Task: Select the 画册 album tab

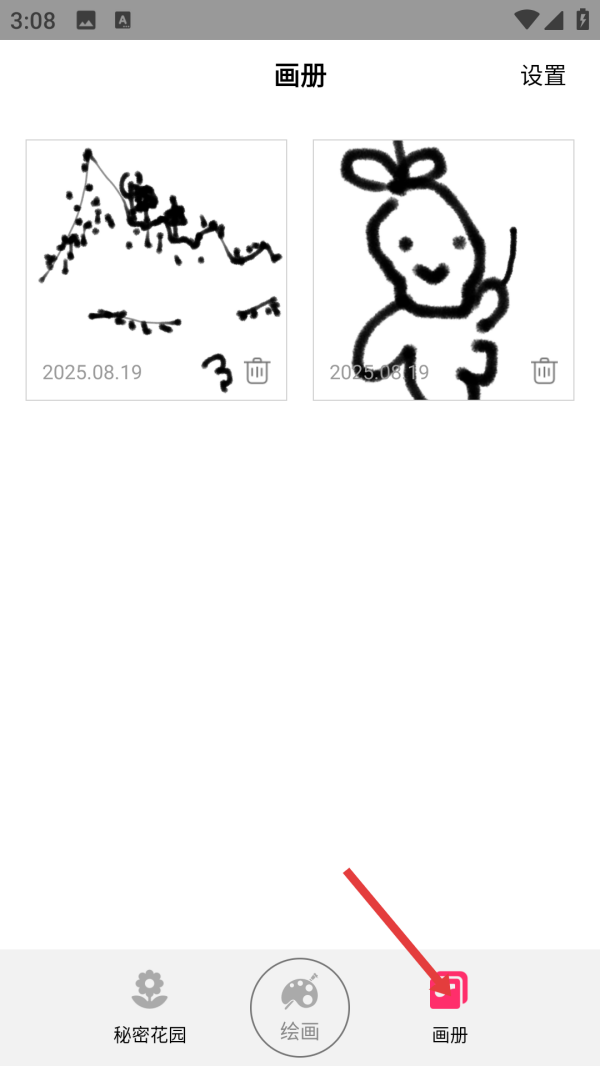Action: coord(449,1006)
